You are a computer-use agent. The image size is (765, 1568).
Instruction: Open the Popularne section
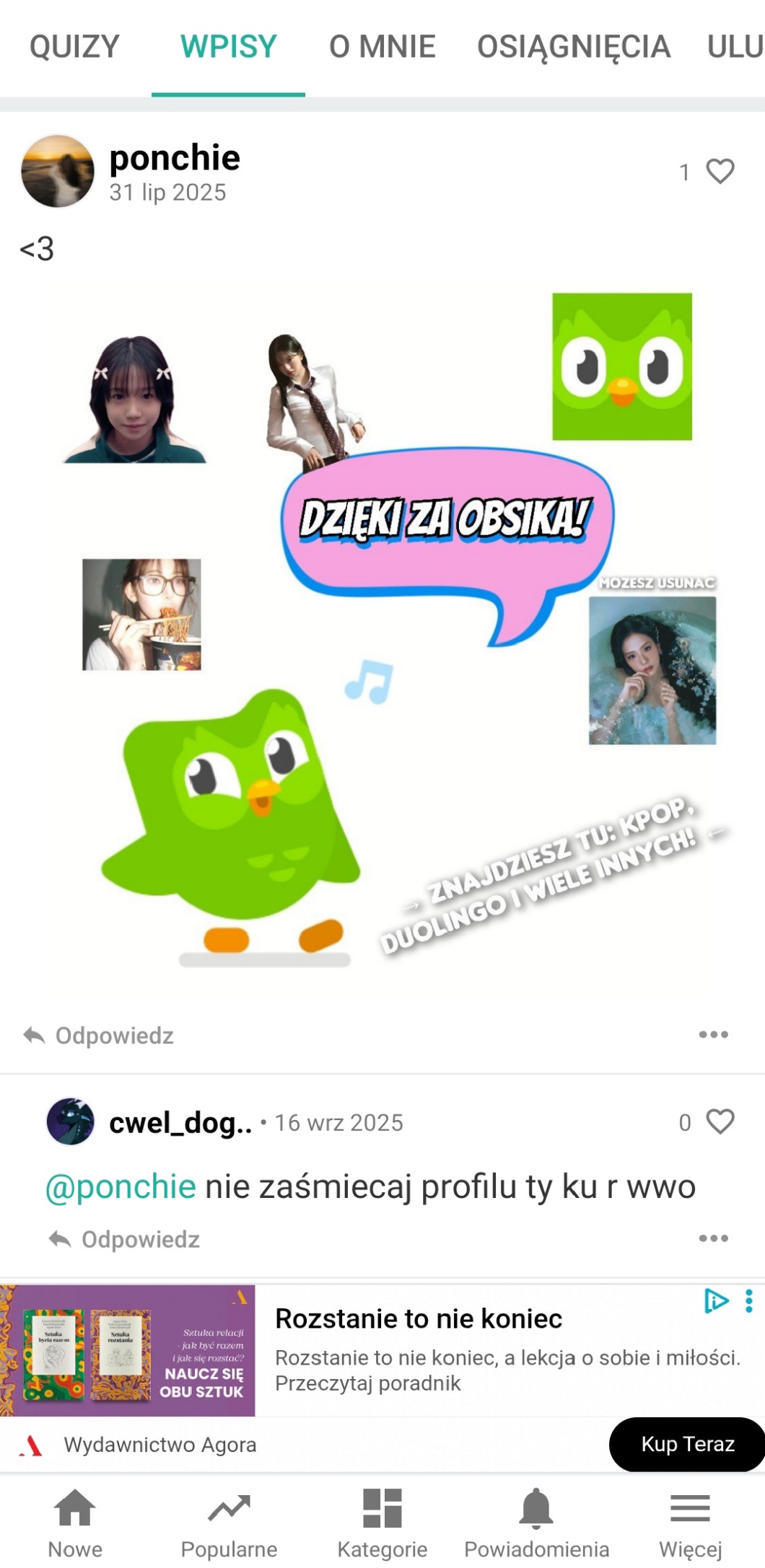(229, 1522)
